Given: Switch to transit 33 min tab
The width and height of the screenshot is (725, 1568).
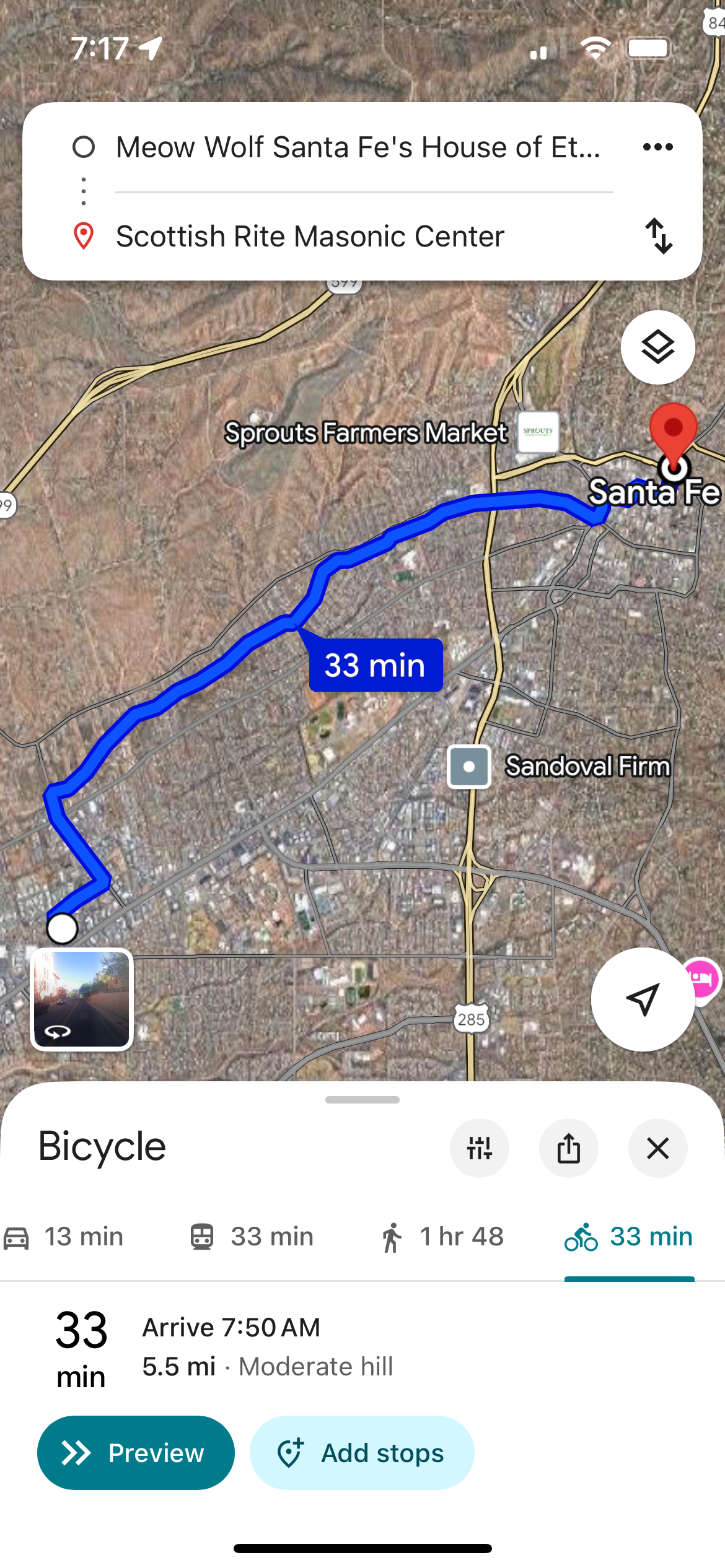Looking at the screenshot, I should (252, 1237).
